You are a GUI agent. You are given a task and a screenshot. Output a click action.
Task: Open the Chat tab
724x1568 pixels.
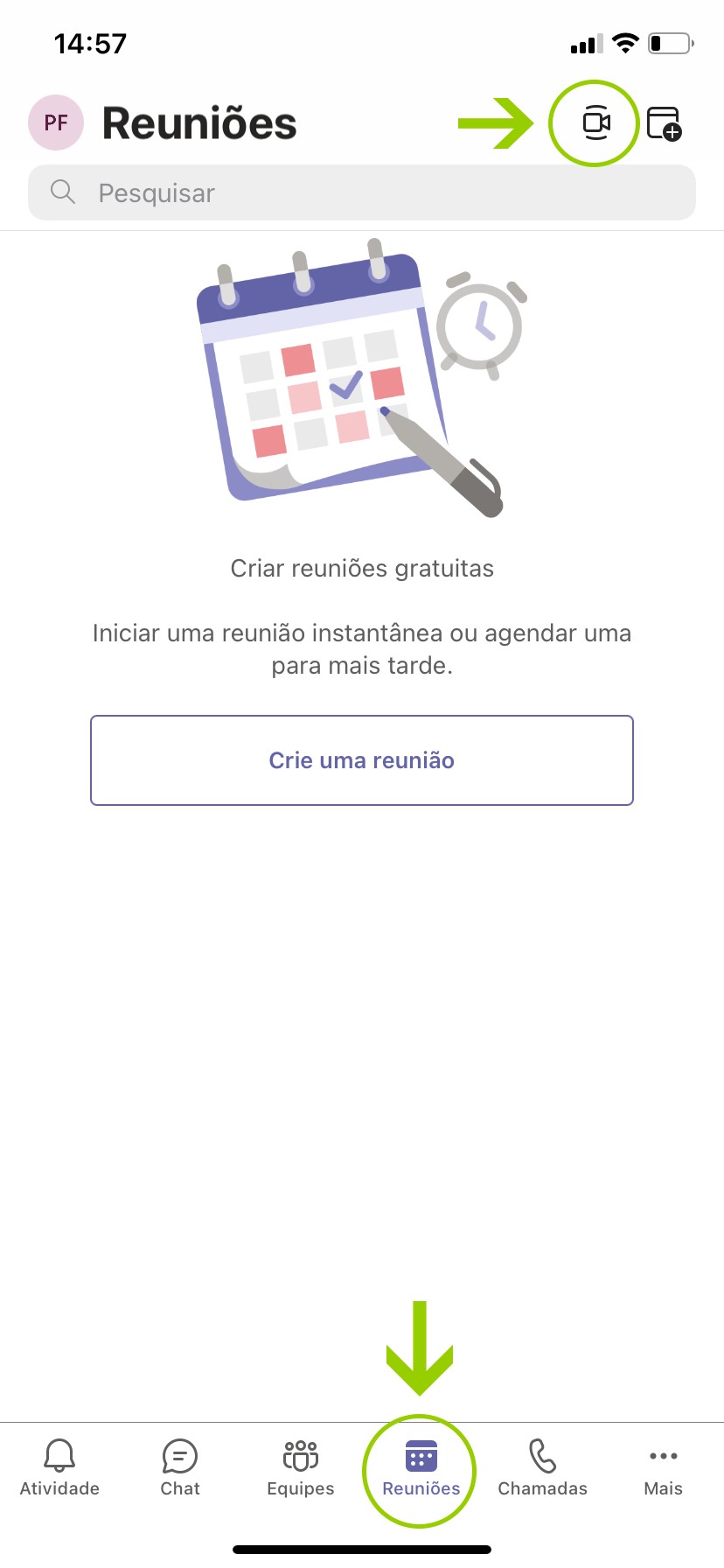tap(180, 1468)
